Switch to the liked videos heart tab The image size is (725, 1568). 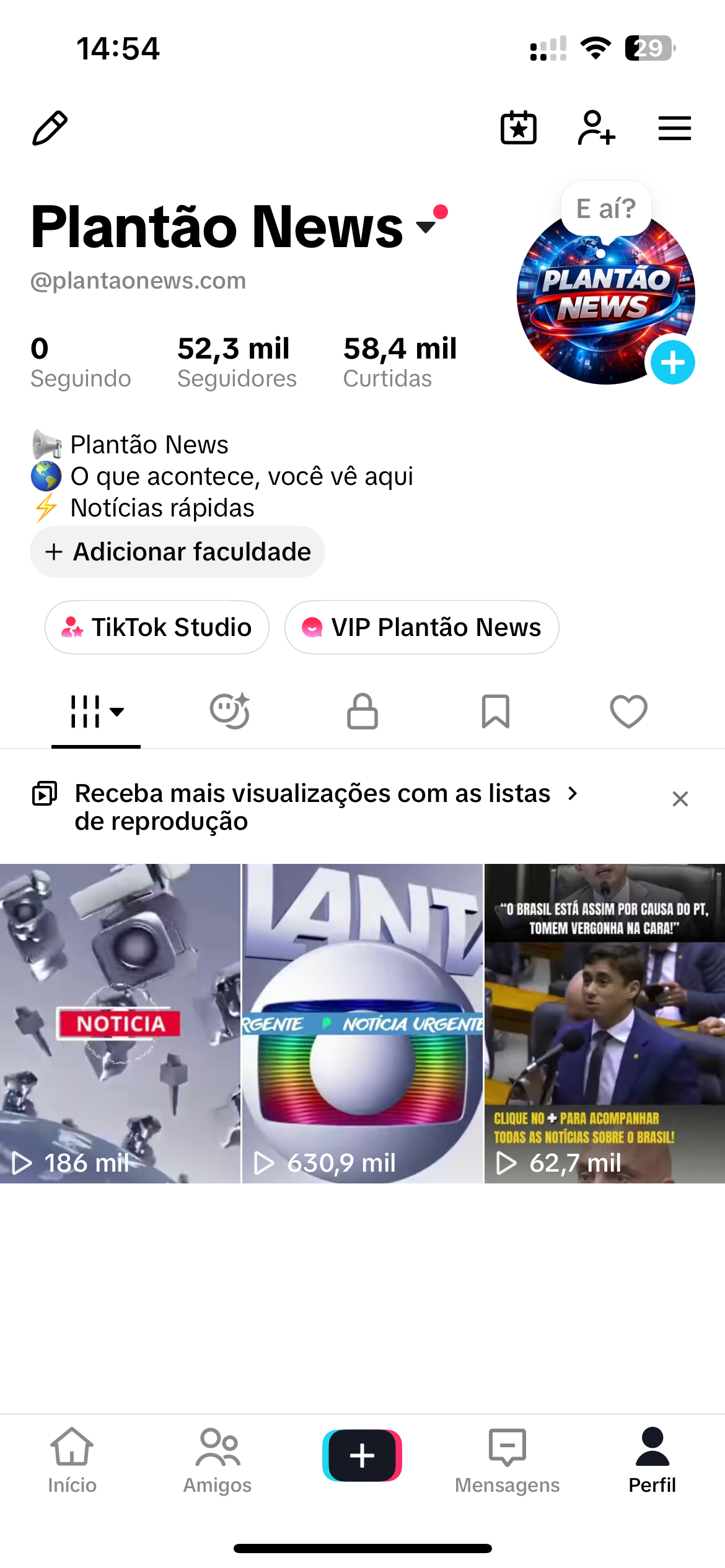click(x=628, y=711)
